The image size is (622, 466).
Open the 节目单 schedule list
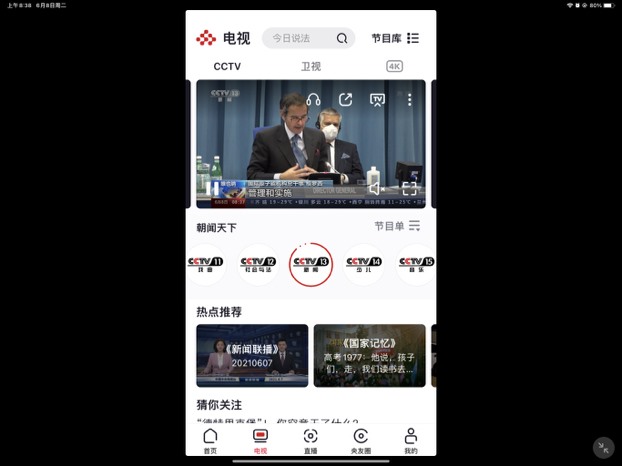[397, 227]
